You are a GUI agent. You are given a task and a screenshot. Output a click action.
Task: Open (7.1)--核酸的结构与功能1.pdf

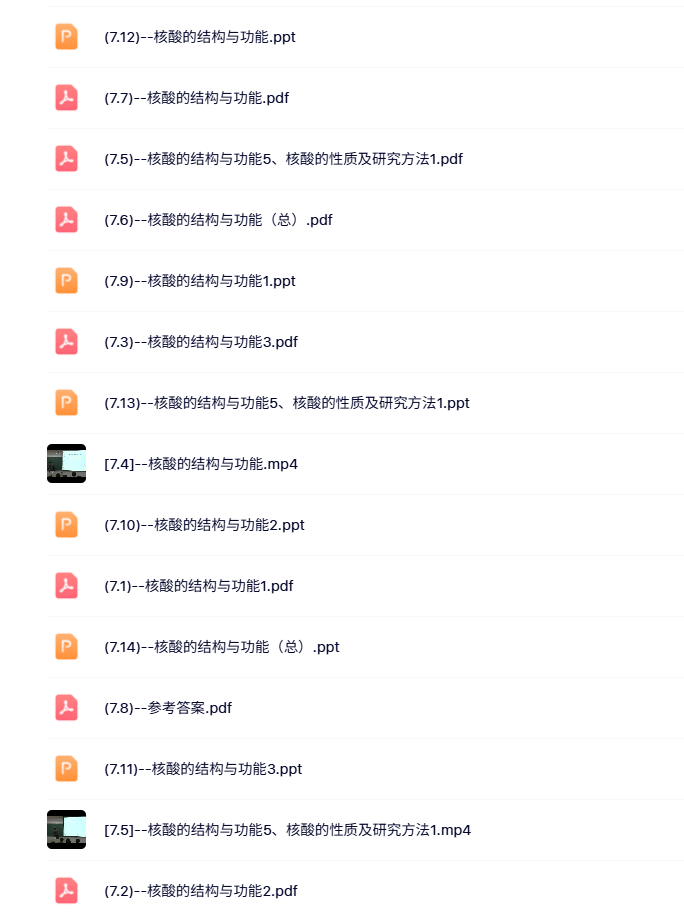199,586
